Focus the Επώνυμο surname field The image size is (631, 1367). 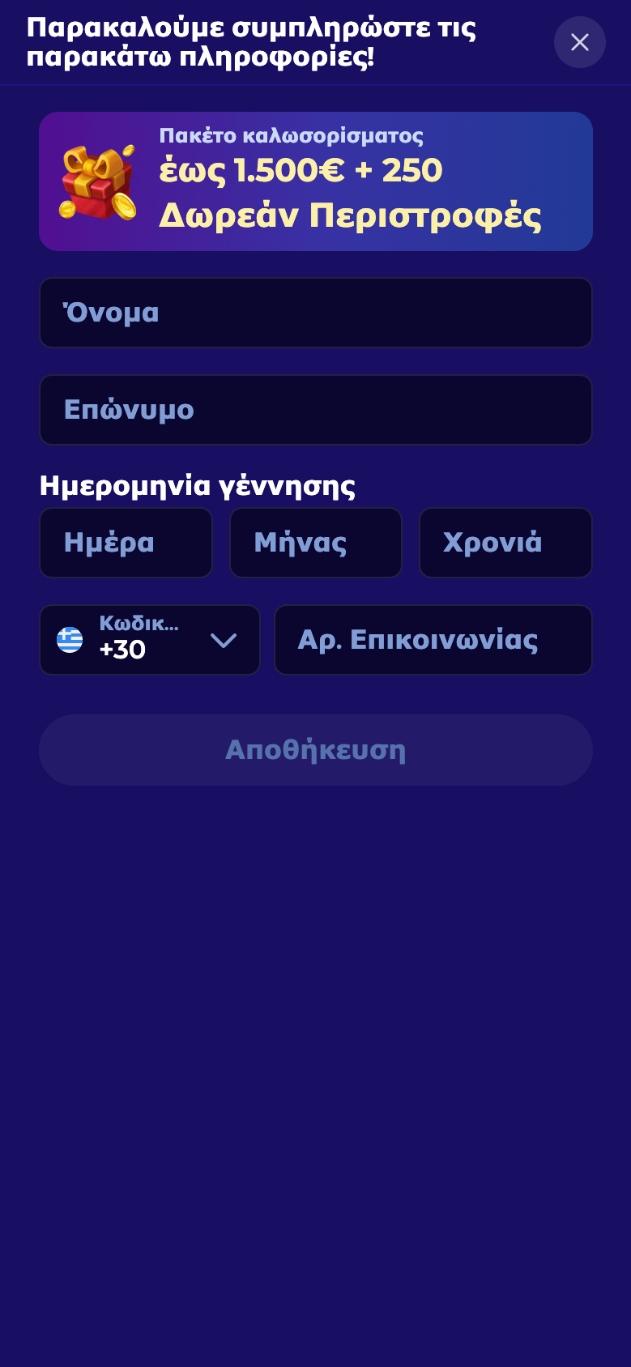(x=315, y=410)
